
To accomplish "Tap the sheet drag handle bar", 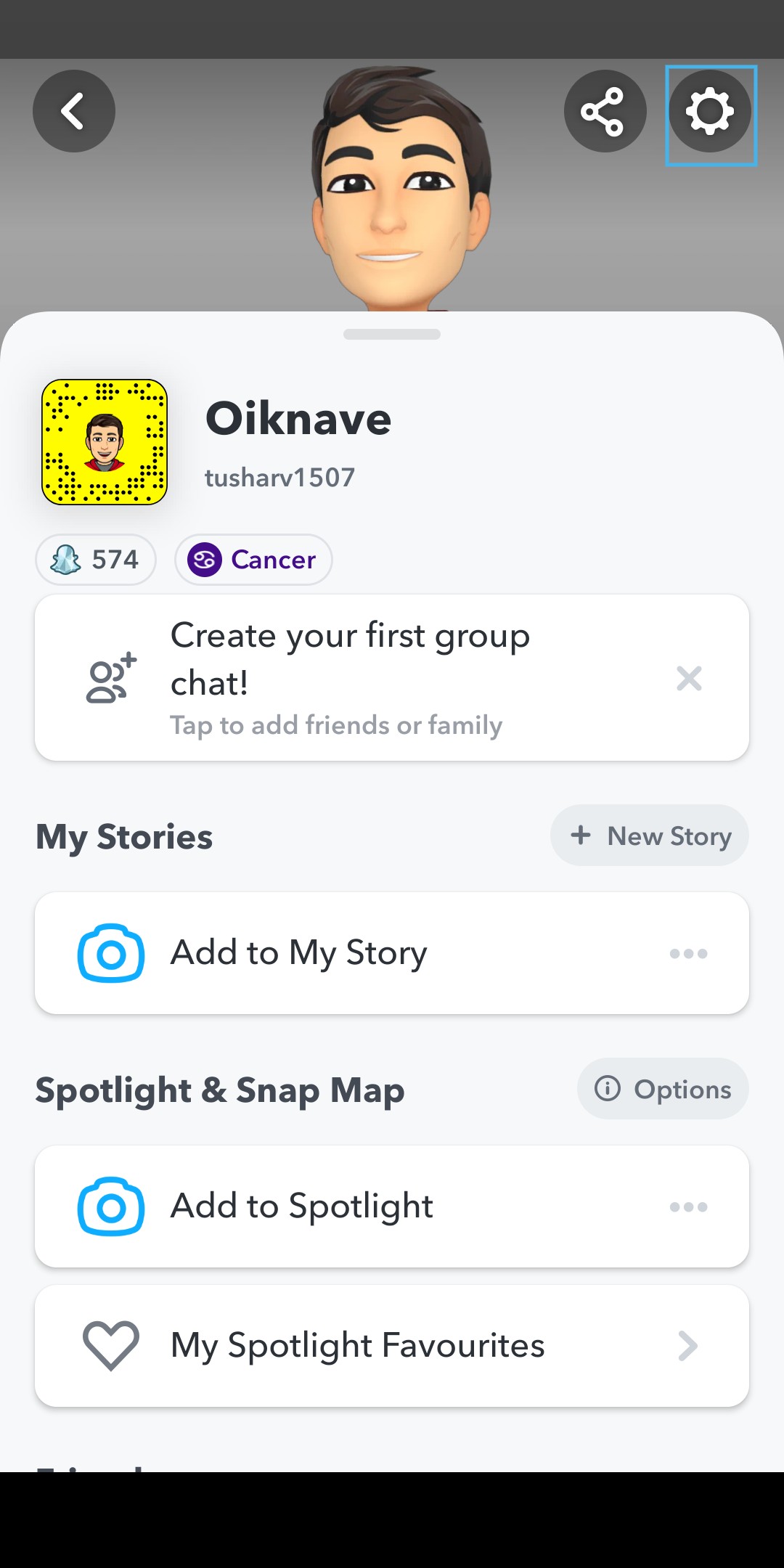I will click(392, 334).
